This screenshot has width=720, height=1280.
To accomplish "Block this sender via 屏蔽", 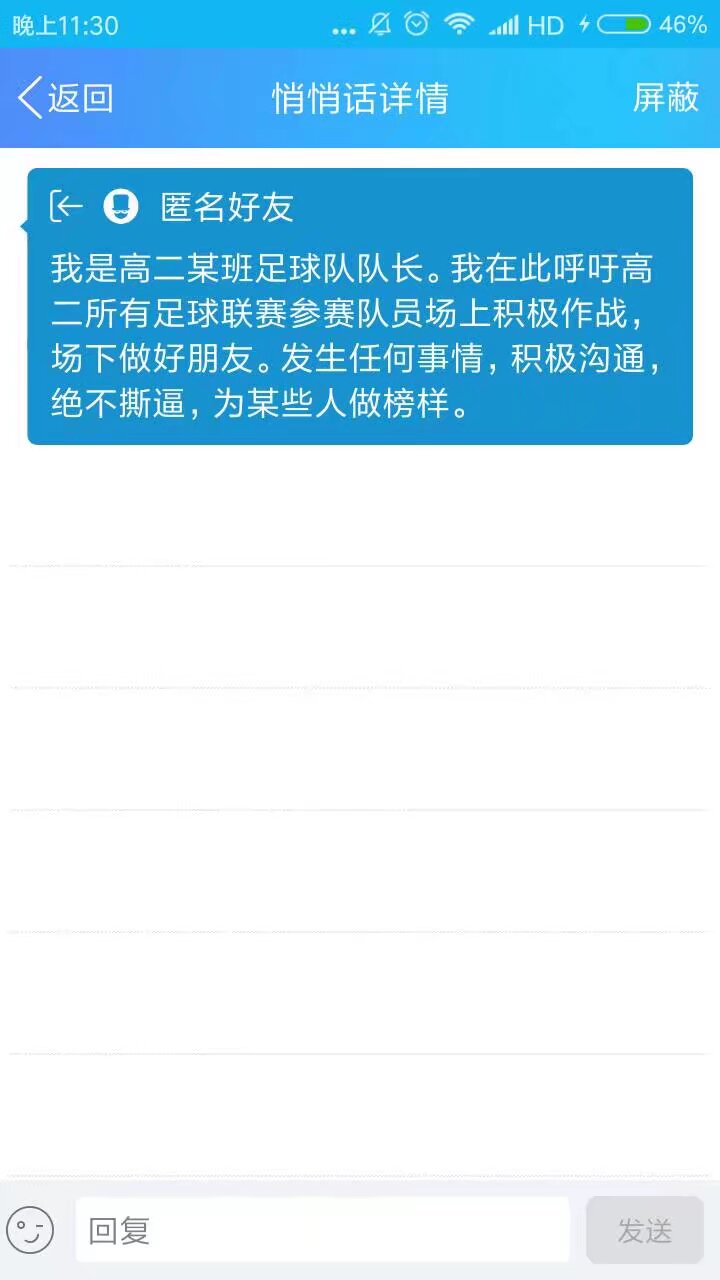I will click(x=666, y=98).
